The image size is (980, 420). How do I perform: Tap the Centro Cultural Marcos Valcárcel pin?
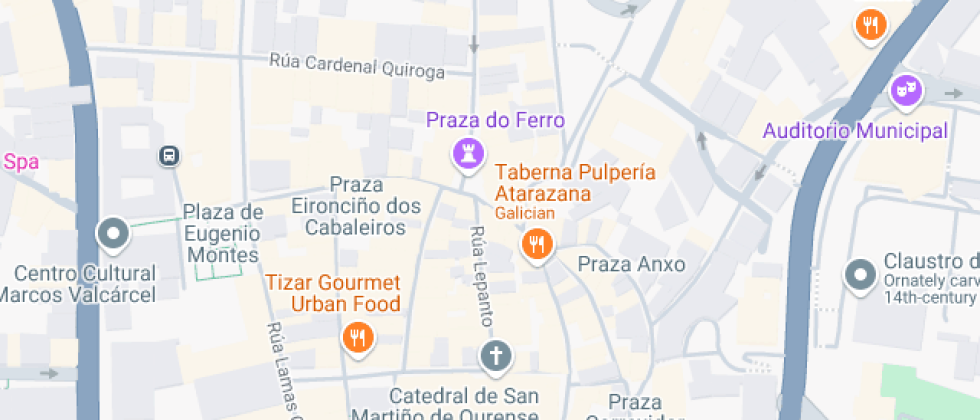click(112, 235)
